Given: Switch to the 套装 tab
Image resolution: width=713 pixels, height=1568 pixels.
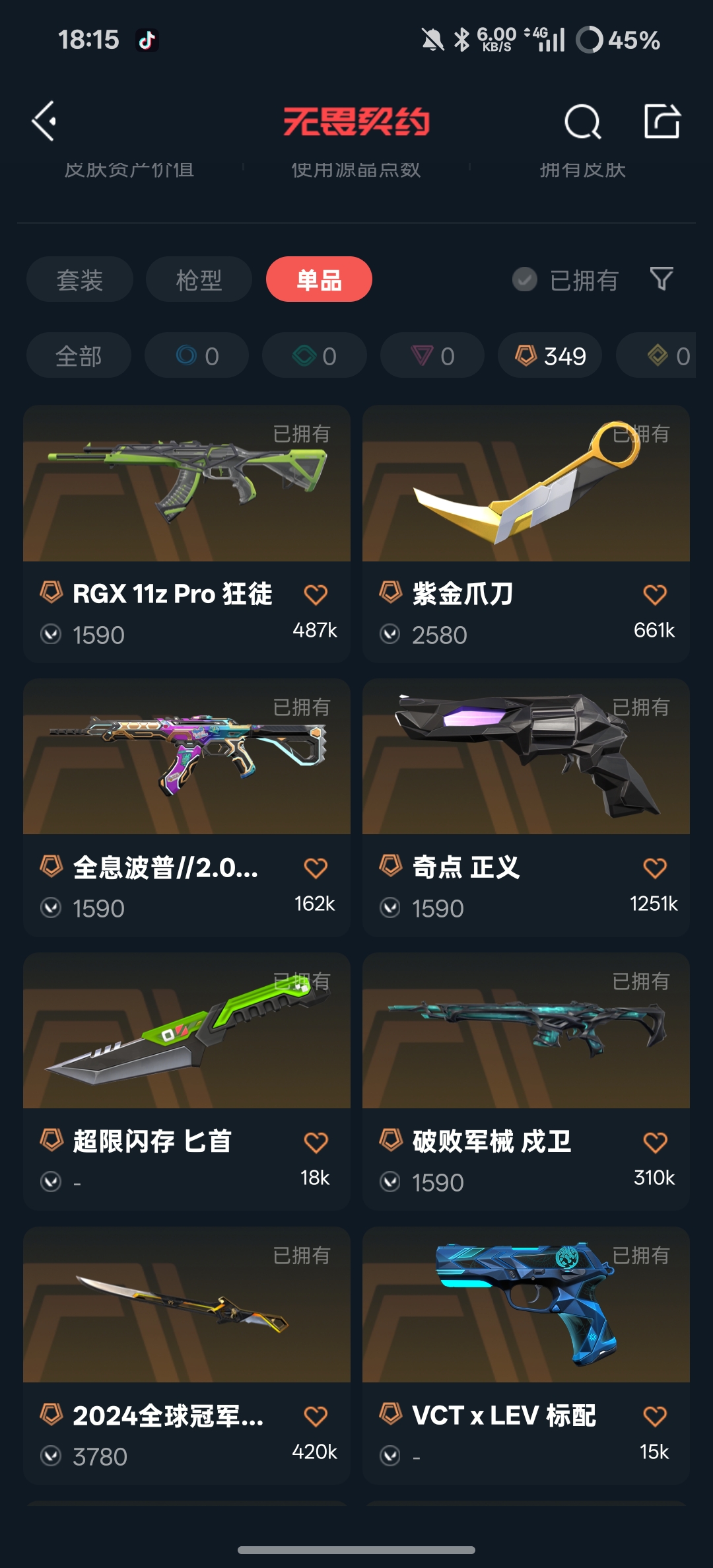Looking at the screenshot, I should tap(79, 280).
